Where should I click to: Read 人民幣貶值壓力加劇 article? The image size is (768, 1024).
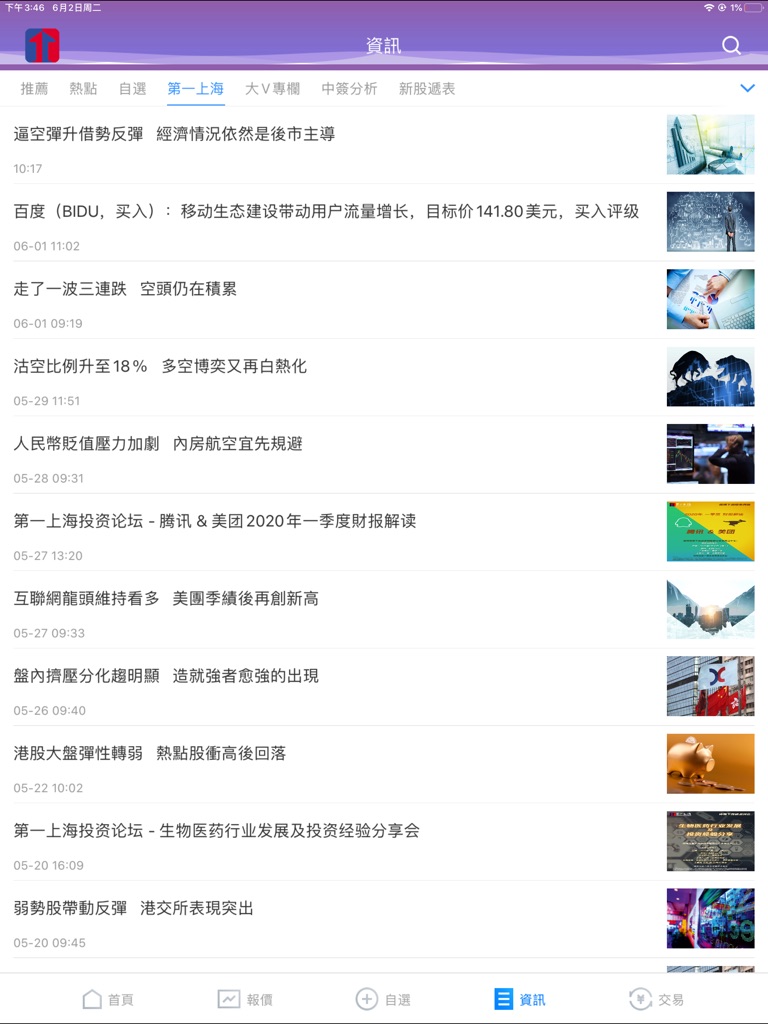[x=158, y=444]
